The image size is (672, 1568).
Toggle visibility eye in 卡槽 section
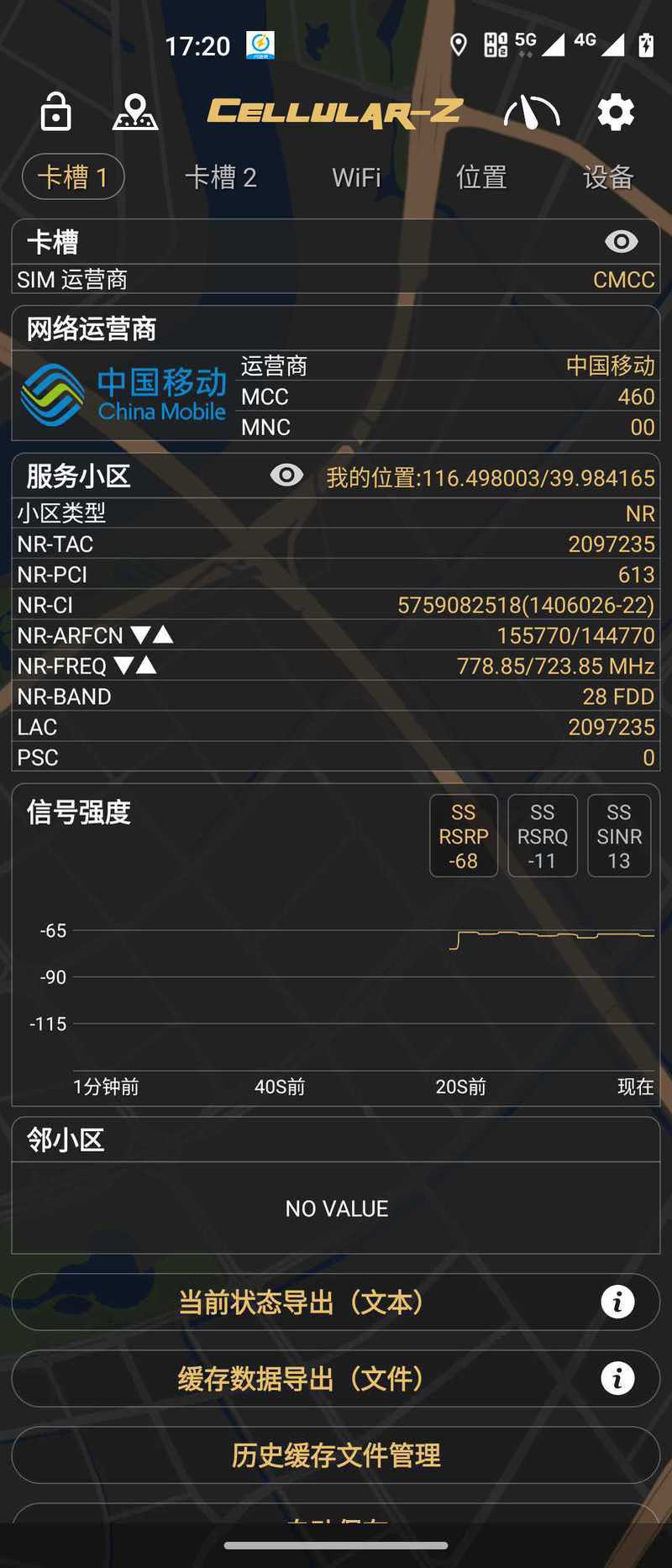621,242
